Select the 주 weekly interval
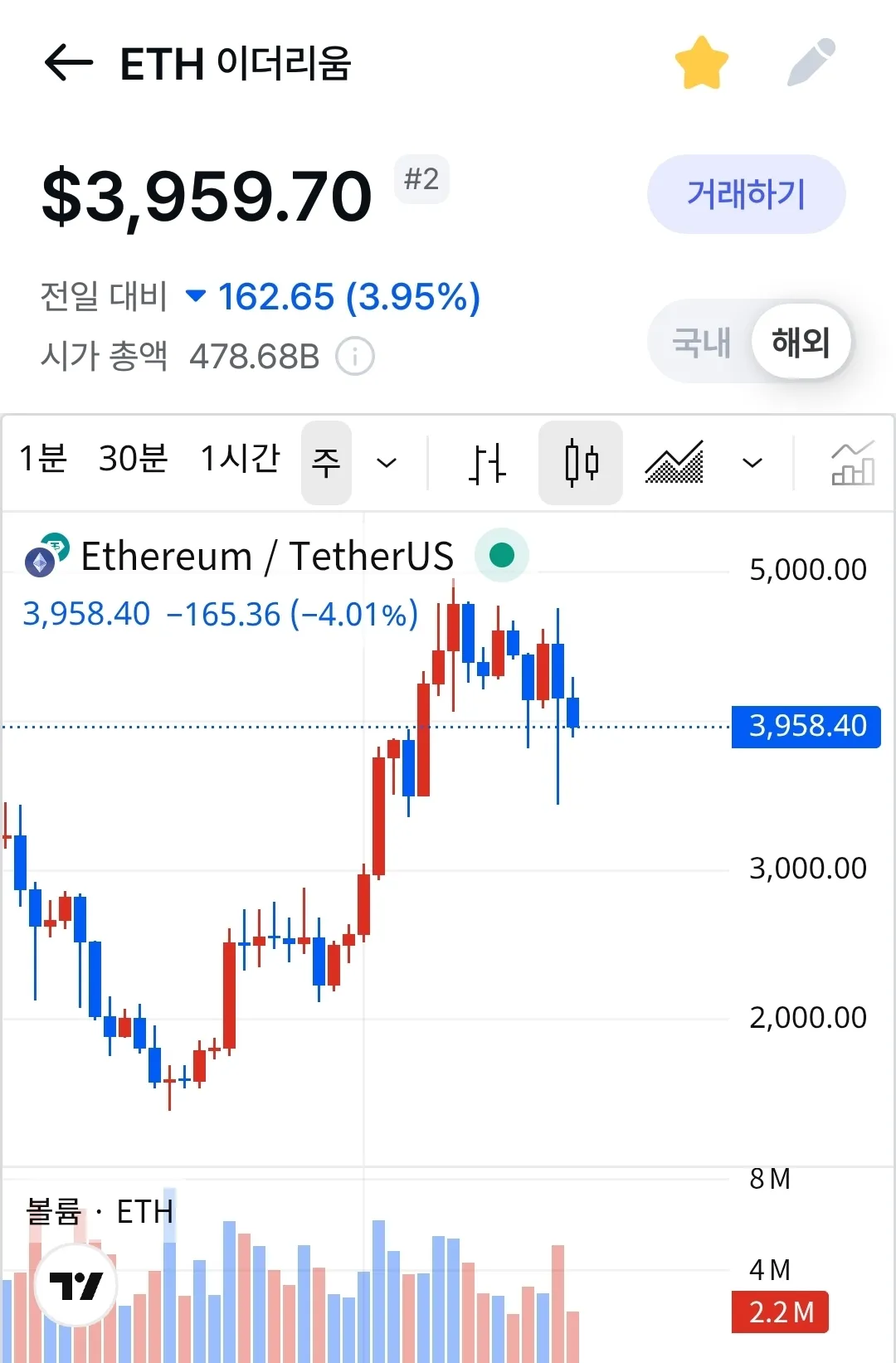Image resolution: width=896 pixels, height=1363 pixels. (326, 462)
